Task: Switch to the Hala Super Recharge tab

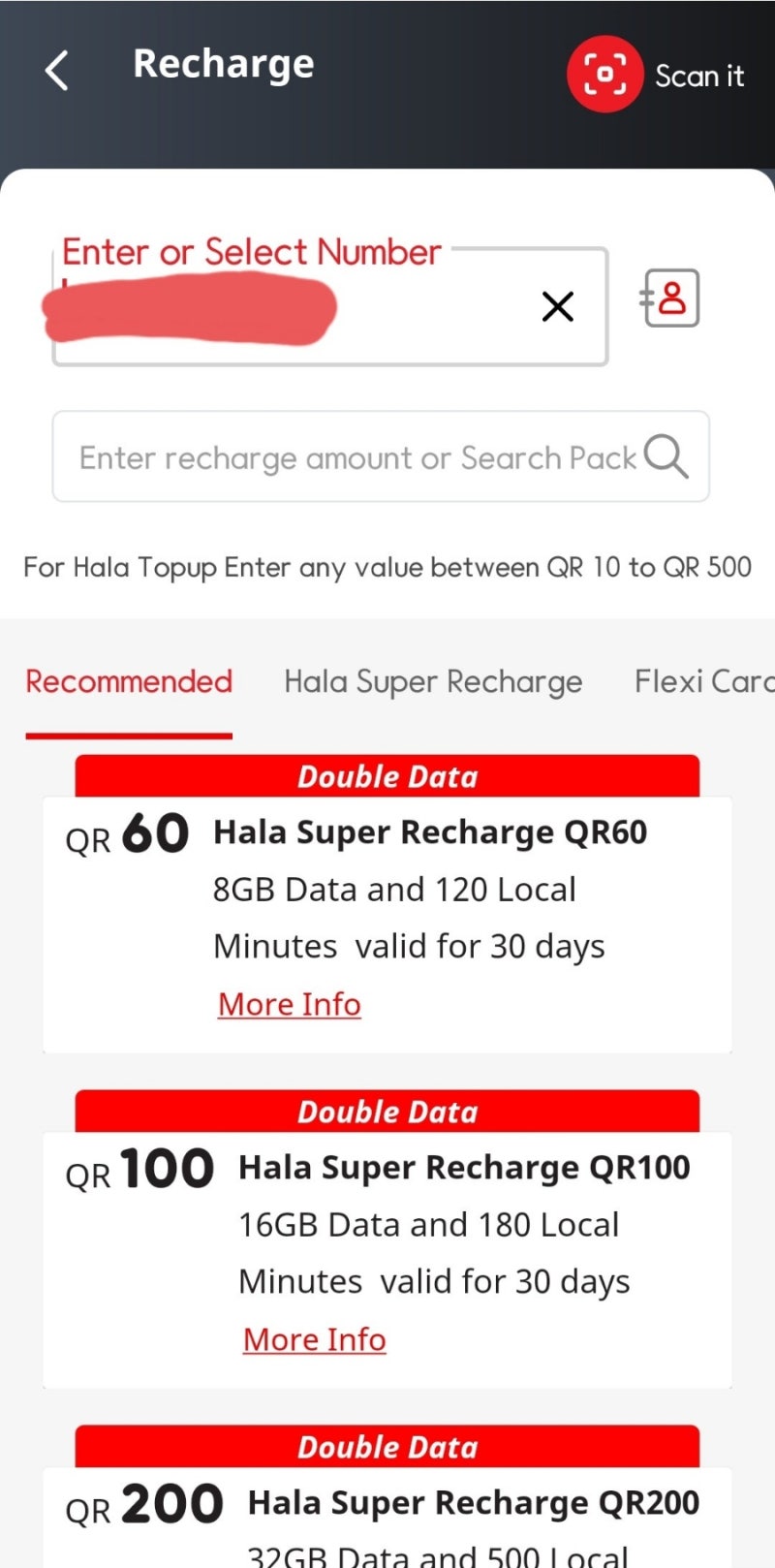Action: [433, 681]
